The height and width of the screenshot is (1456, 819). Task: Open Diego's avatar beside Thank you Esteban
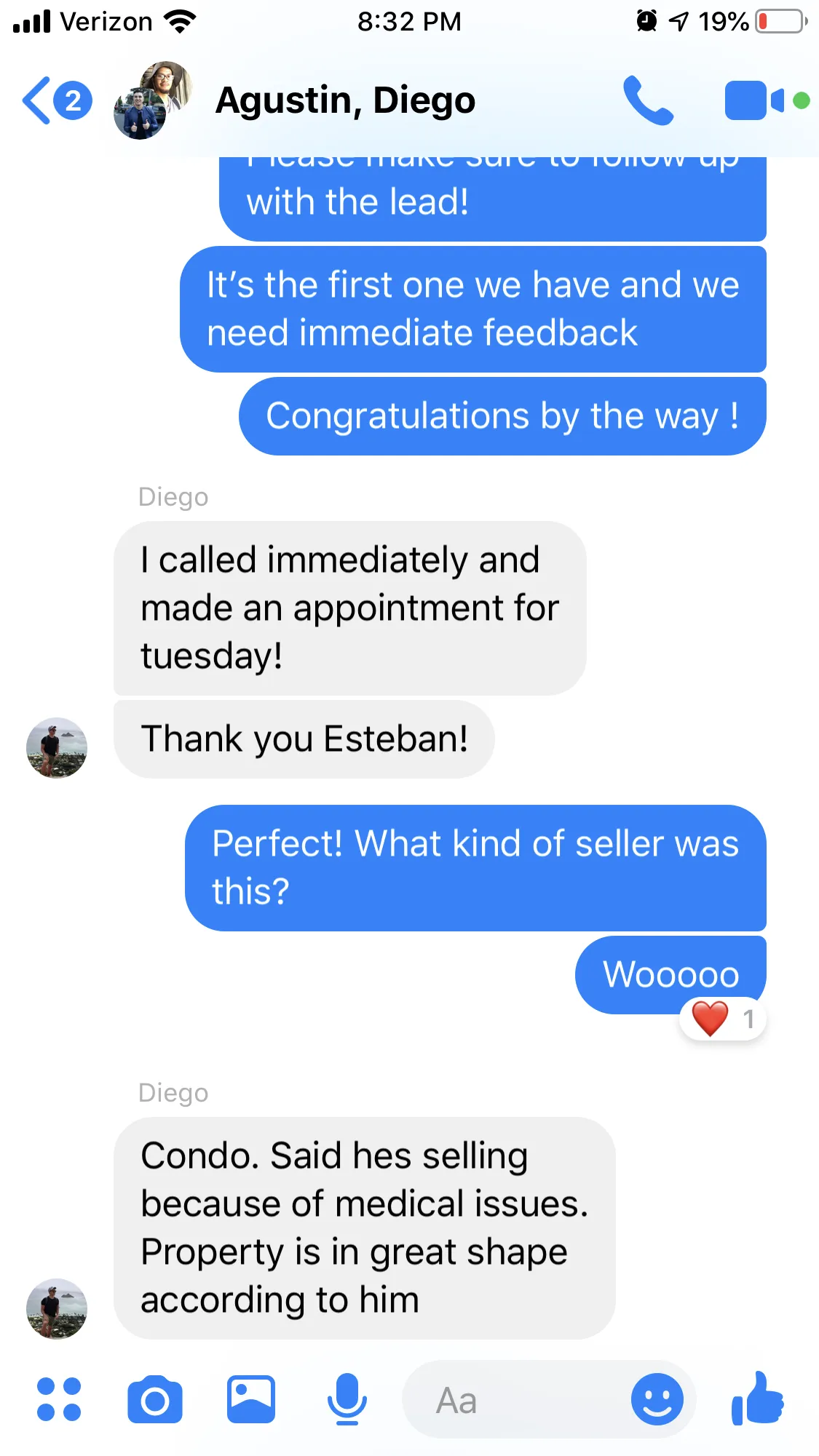(57, 747)
